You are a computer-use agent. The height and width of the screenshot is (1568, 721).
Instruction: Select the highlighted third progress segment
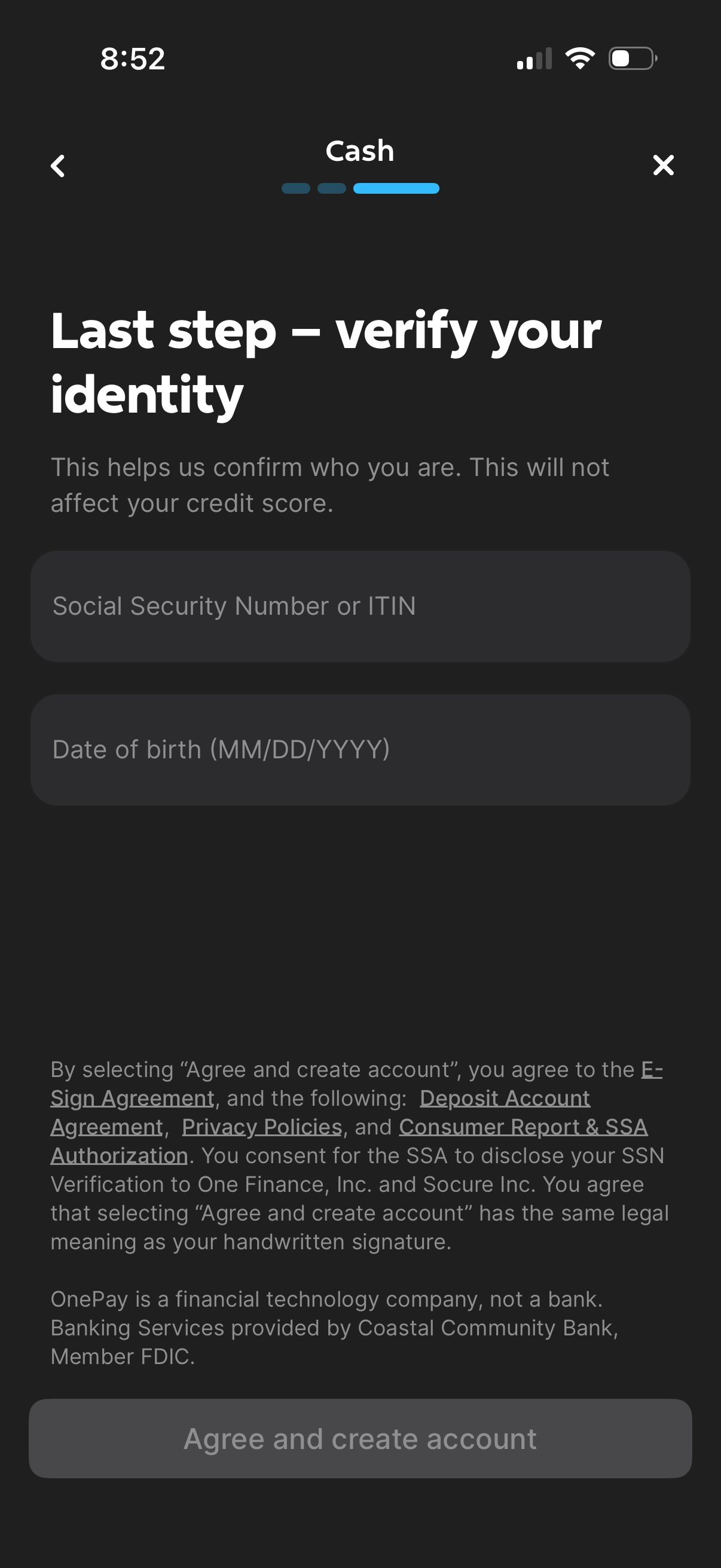pos(396,189)
